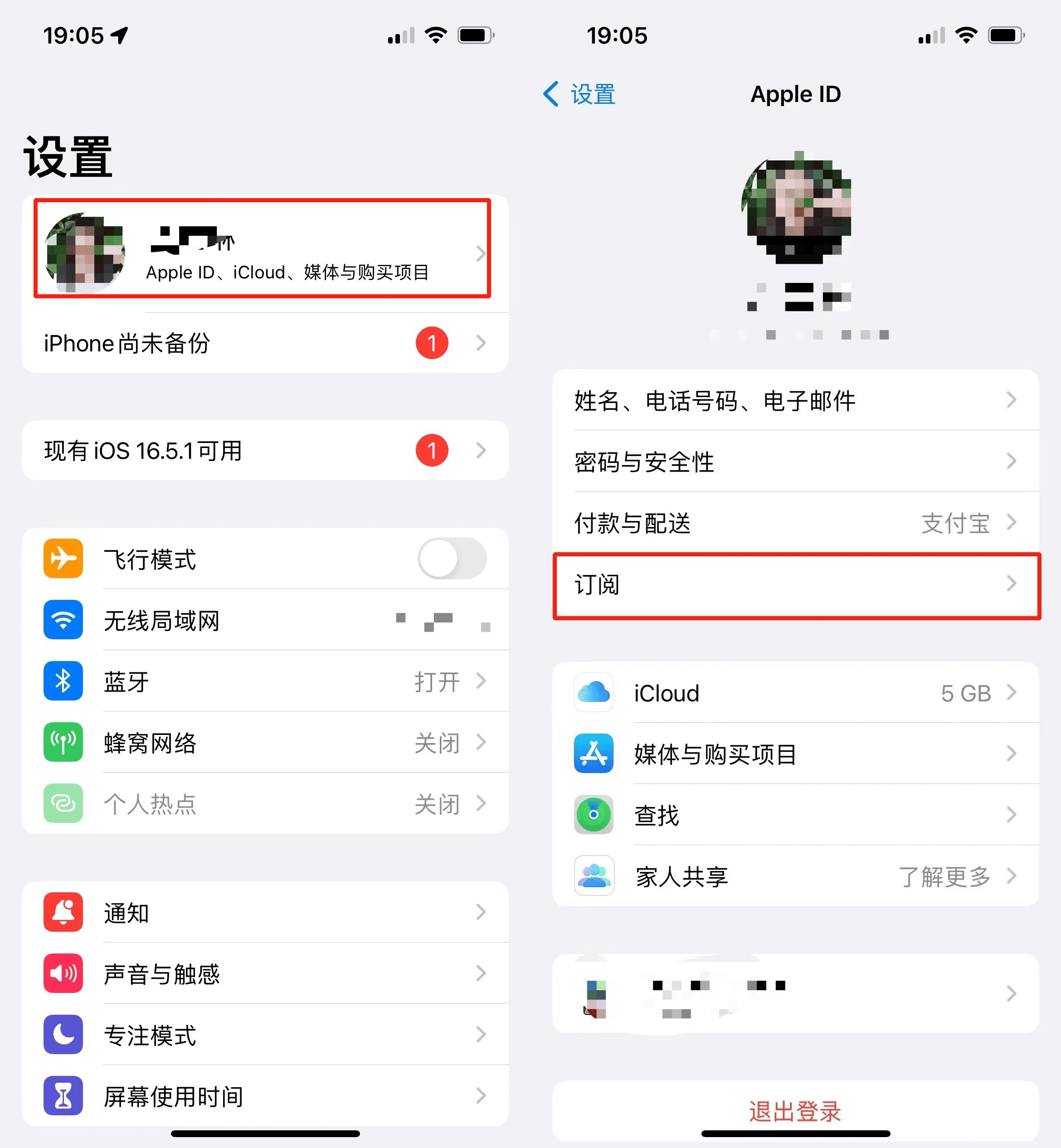
Task: Open 通知 notification settings
Action: tap(264, 913)
